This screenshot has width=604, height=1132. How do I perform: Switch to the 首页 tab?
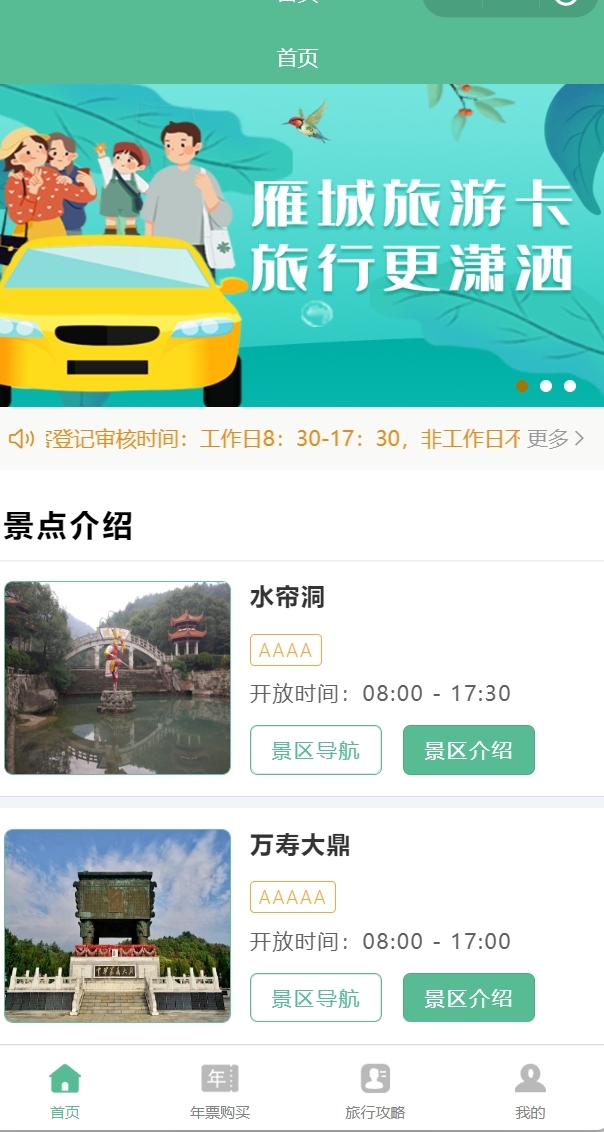point(65,1090)
